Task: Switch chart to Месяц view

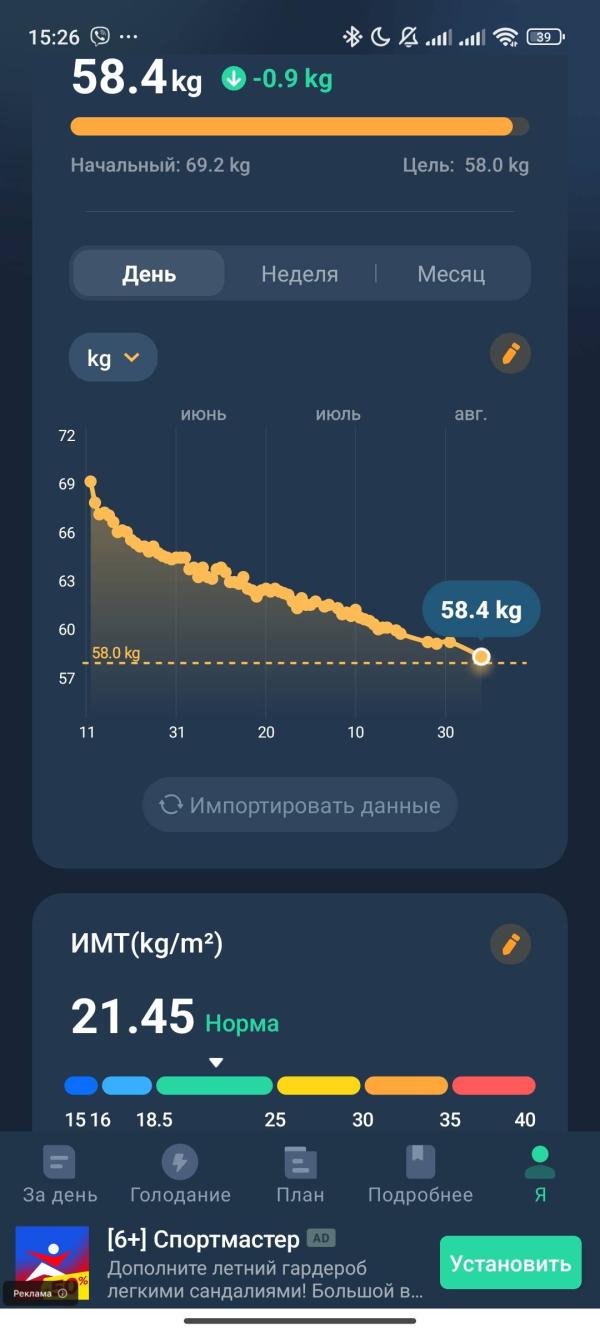Action: (x=451, y=274)
